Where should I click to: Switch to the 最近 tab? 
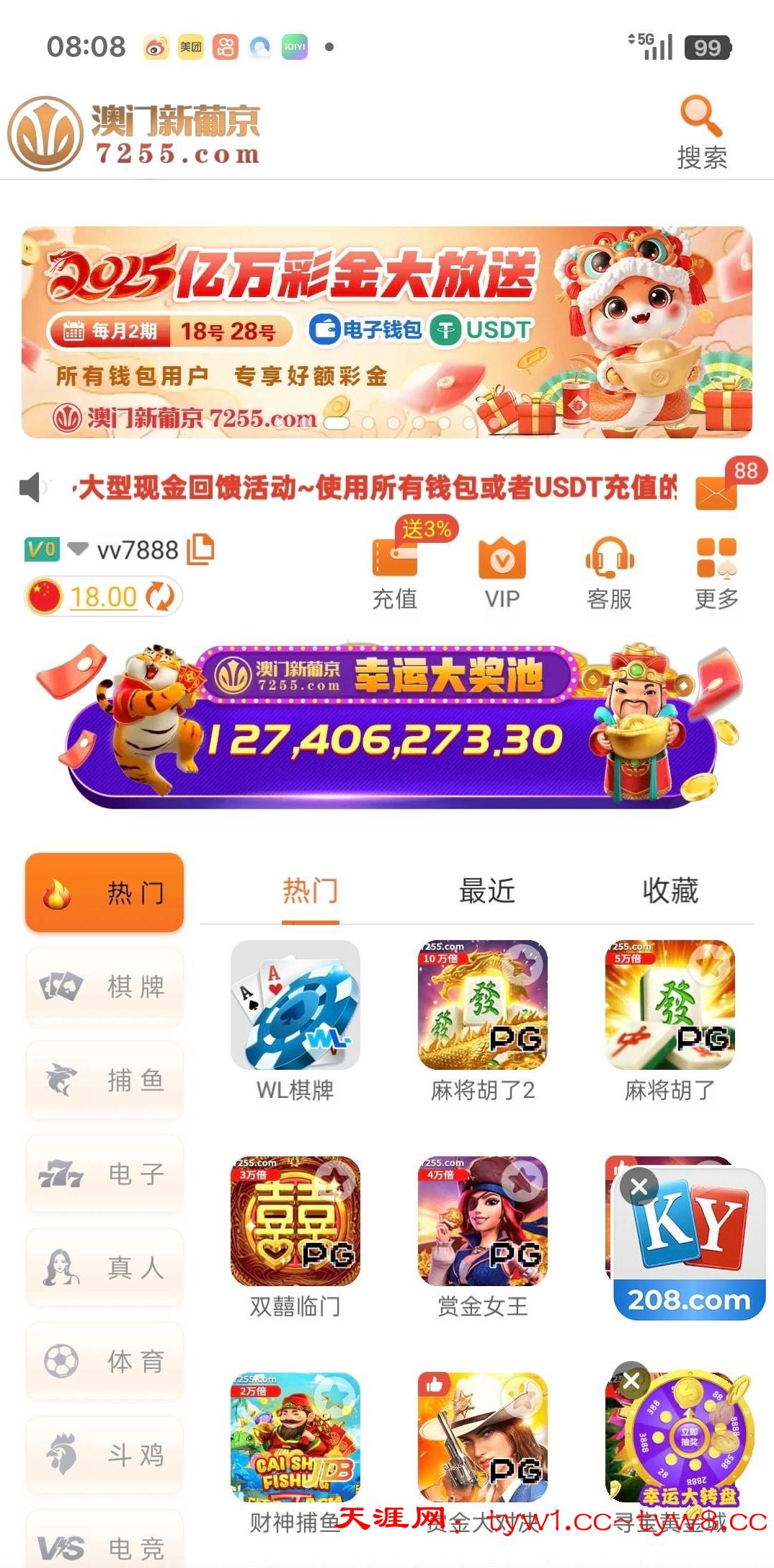coord(487,891)
